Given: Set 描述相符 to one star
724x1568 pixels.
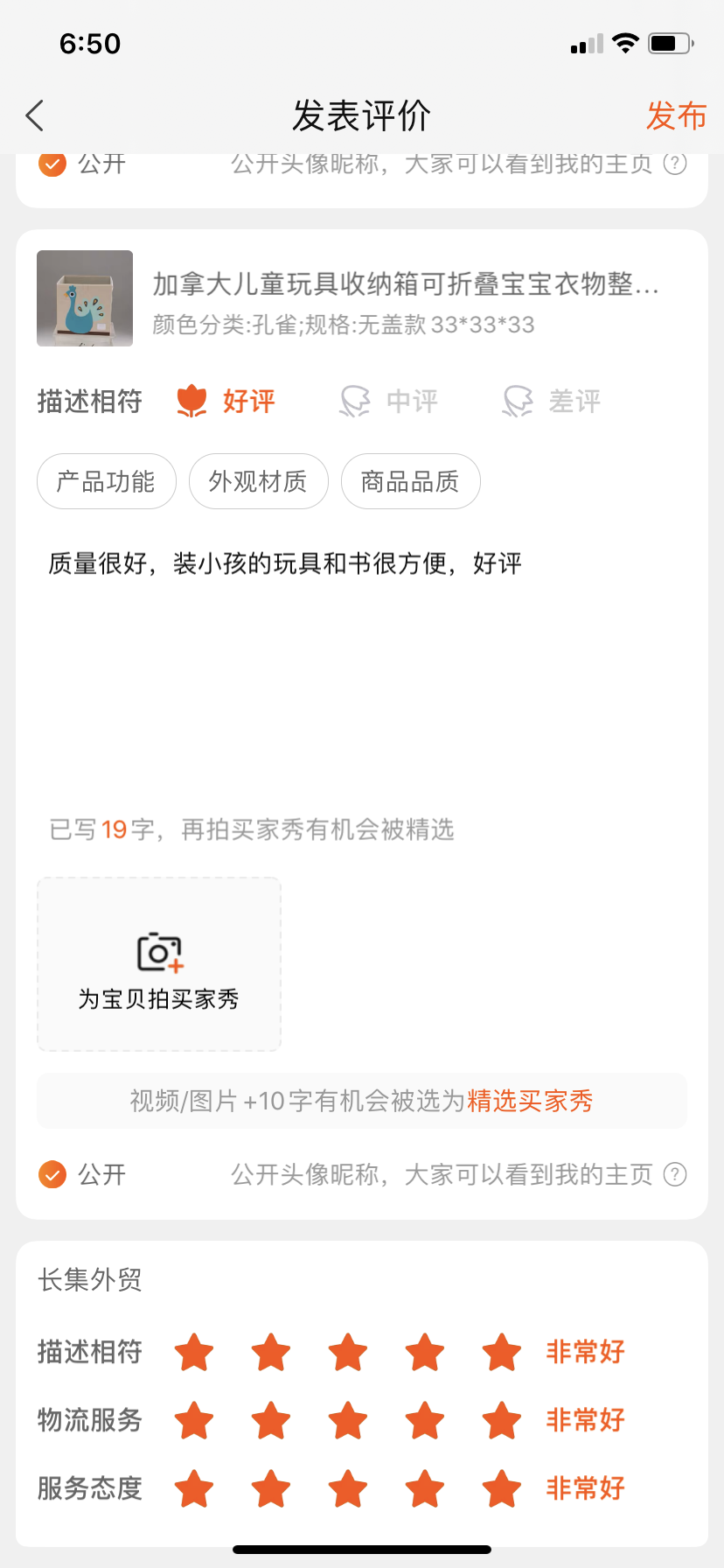Looking at the screenshot, I should pos(194,1352).
